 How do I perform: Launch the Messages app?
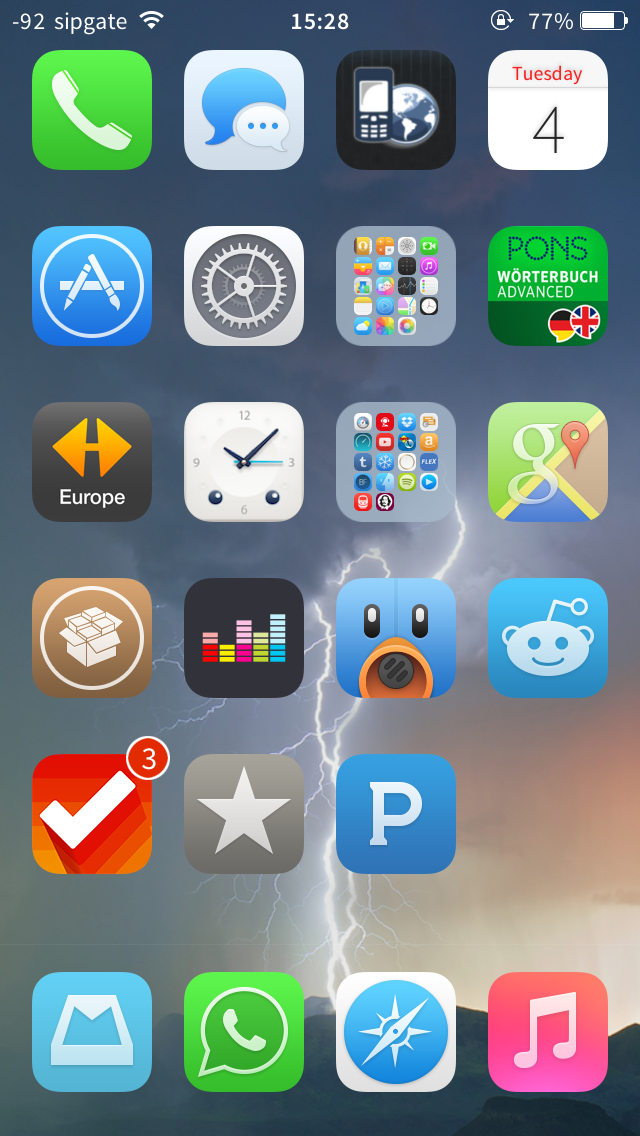coord(244,110)
